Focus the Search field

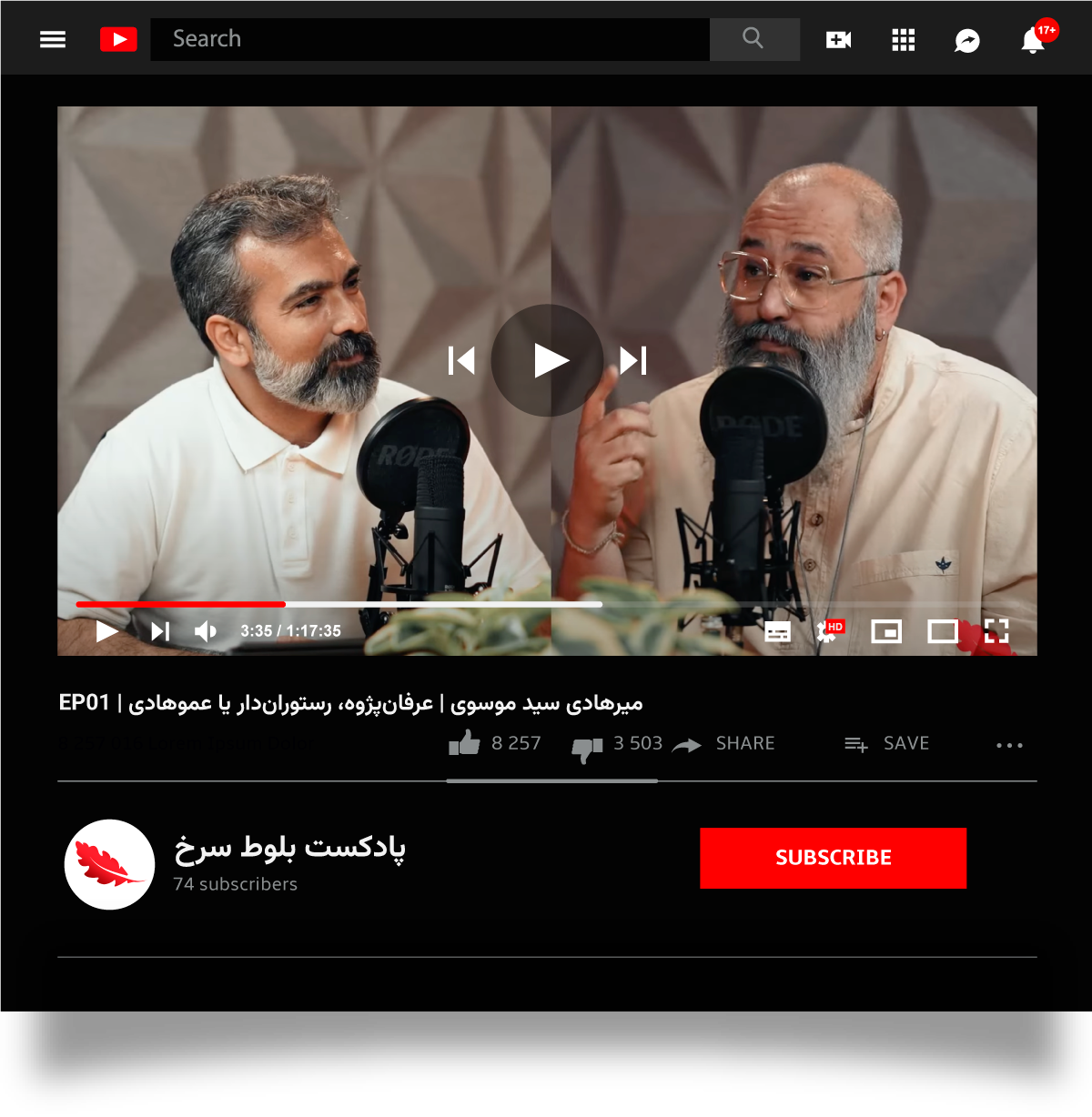(430, 39)
